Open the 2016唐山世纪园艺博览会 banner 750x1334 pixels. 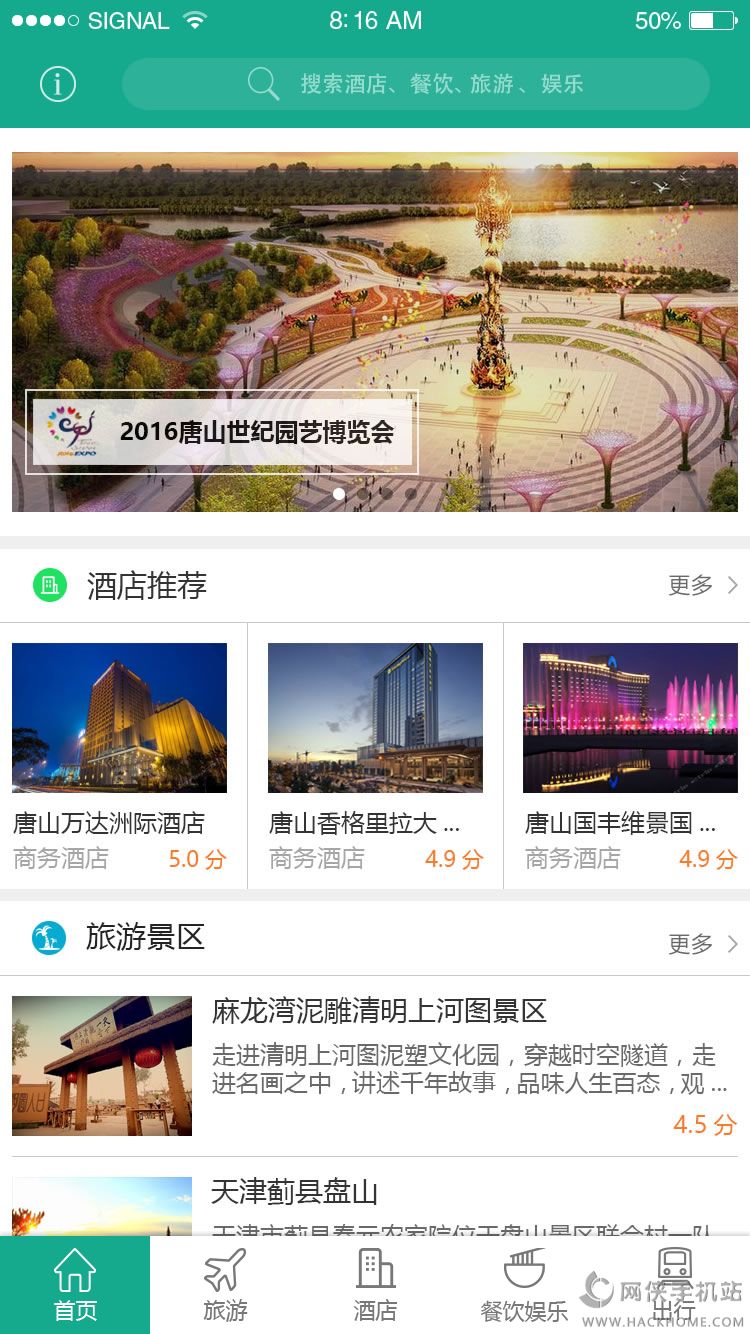(x=375, y=332)
